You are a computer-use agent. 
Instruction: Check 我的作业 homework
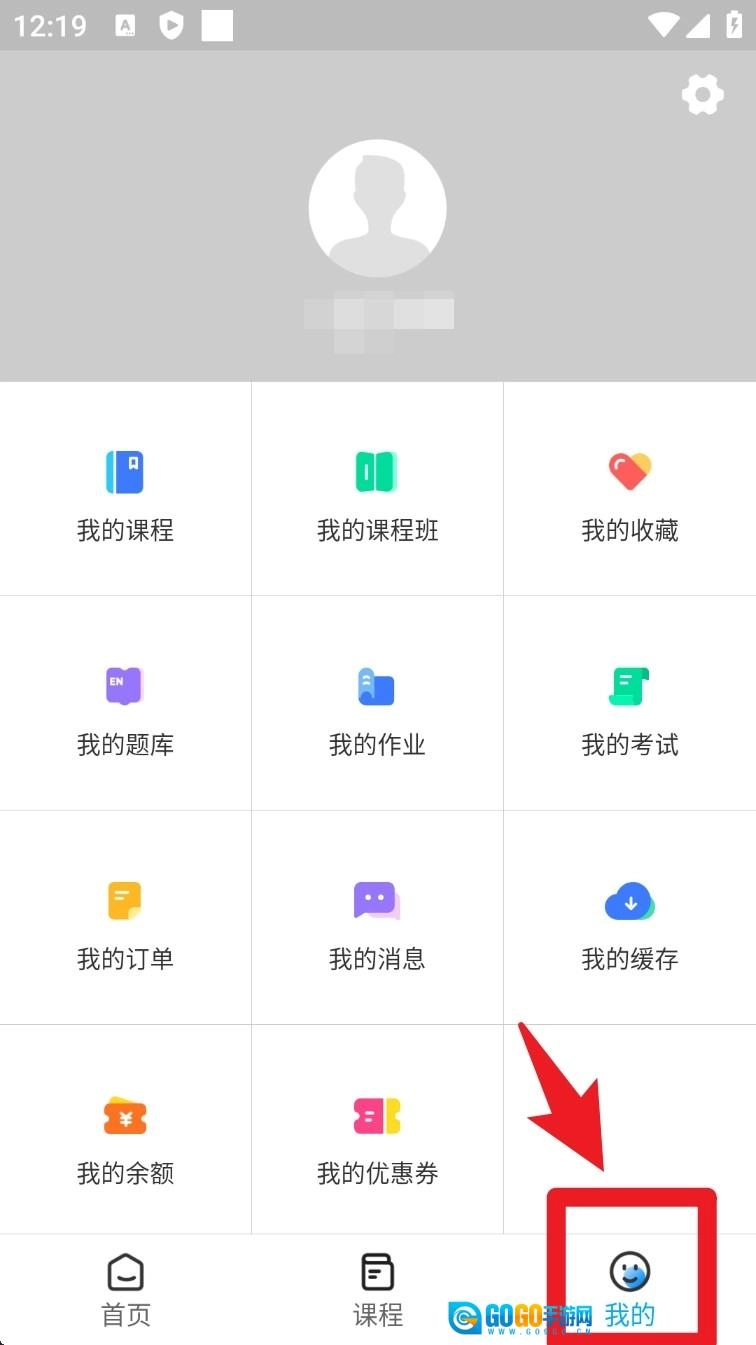[377, 704]
